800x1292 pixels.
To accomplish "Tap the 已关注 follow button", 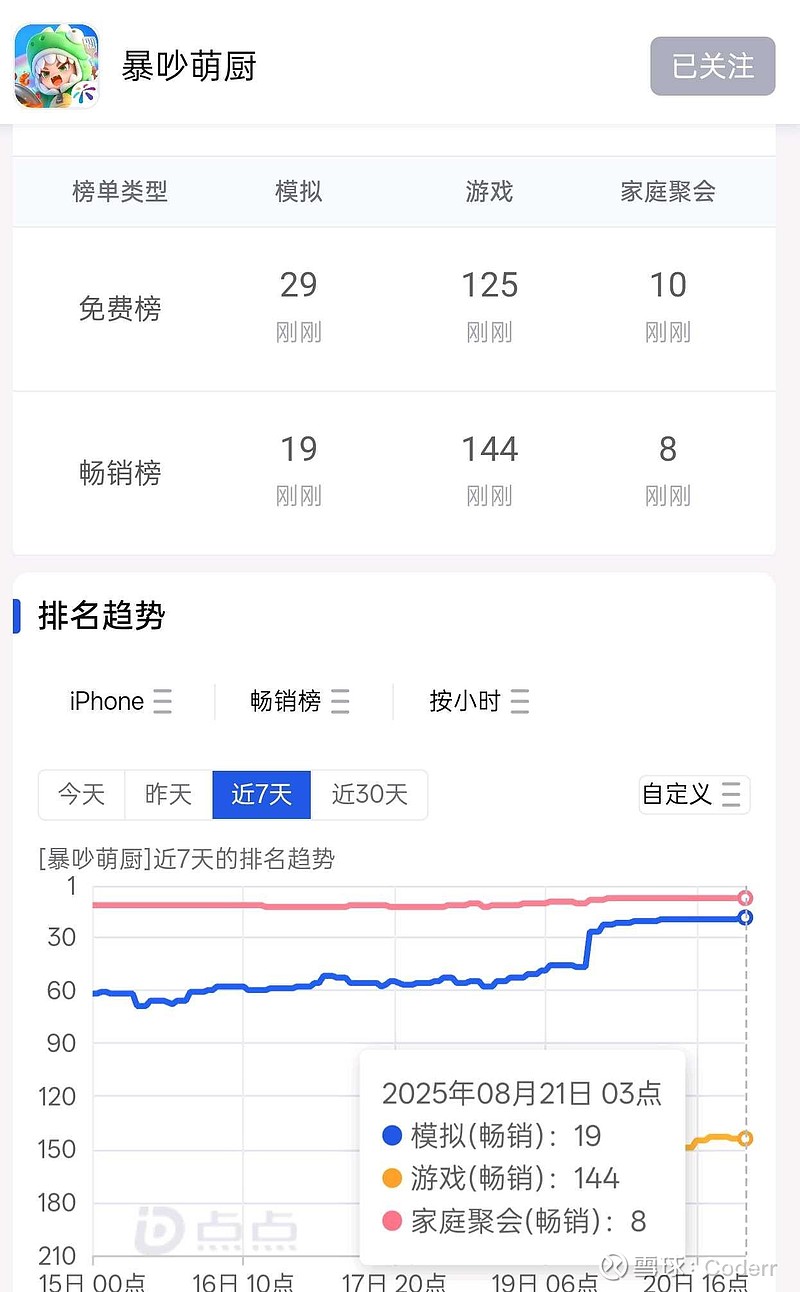I will pos(712,66).
